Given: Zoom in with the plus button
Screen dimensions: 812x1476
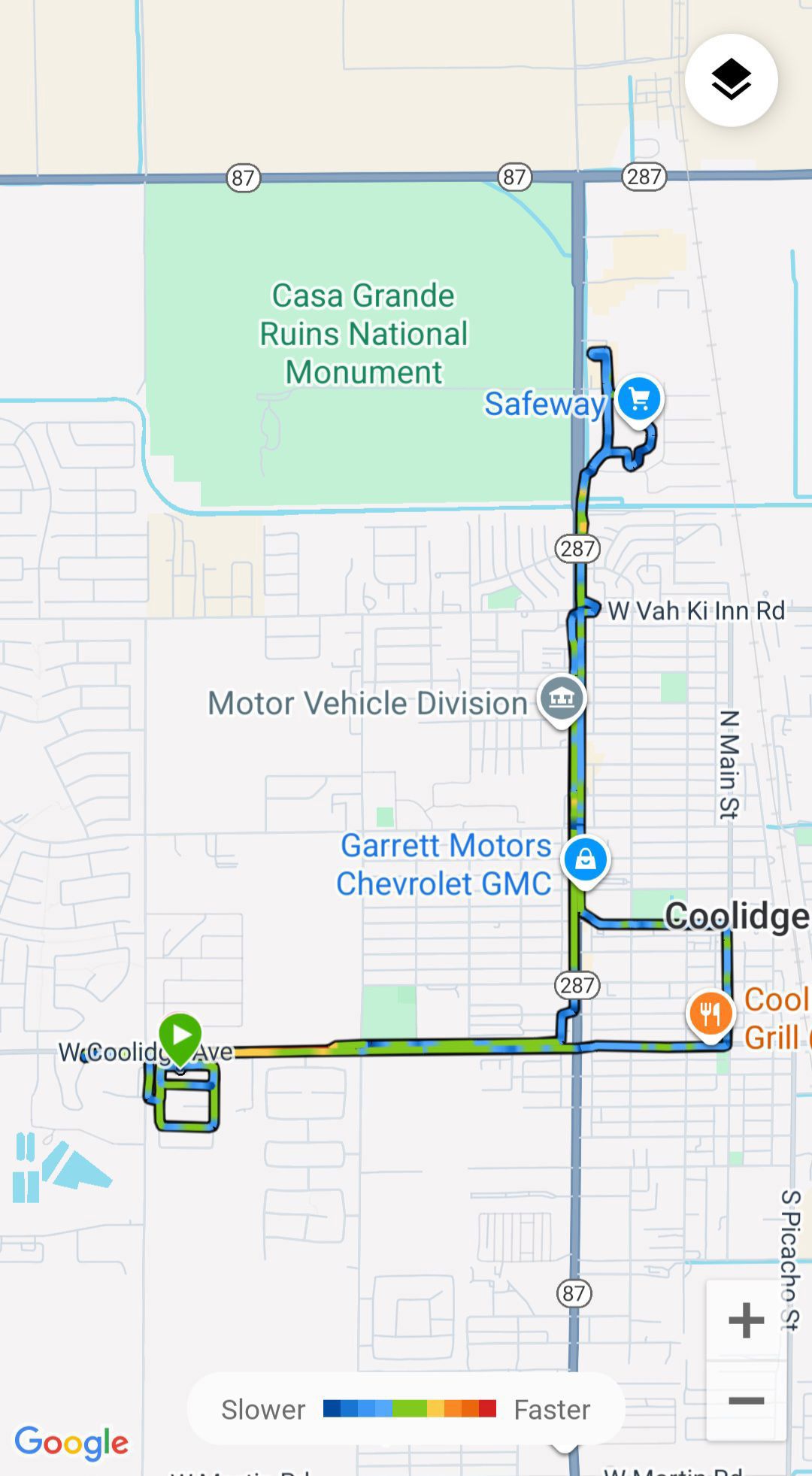Looking at the screenshot, I should 746,1320.
